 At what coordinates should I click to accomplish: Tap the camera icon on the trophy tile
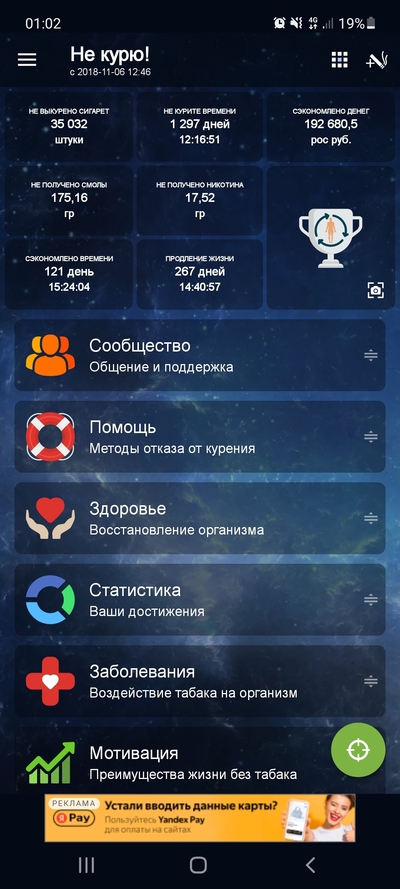click(375, 291)
